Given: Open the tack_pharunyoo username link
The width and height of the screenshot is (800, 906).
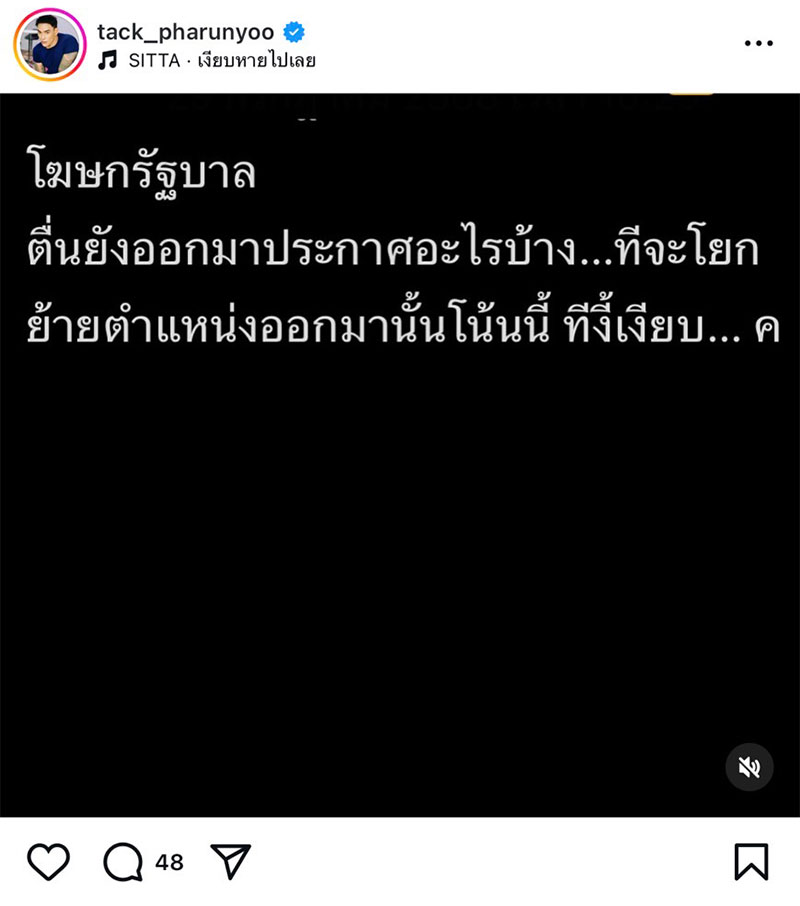Looking at the screenshot, I should 186,32.
